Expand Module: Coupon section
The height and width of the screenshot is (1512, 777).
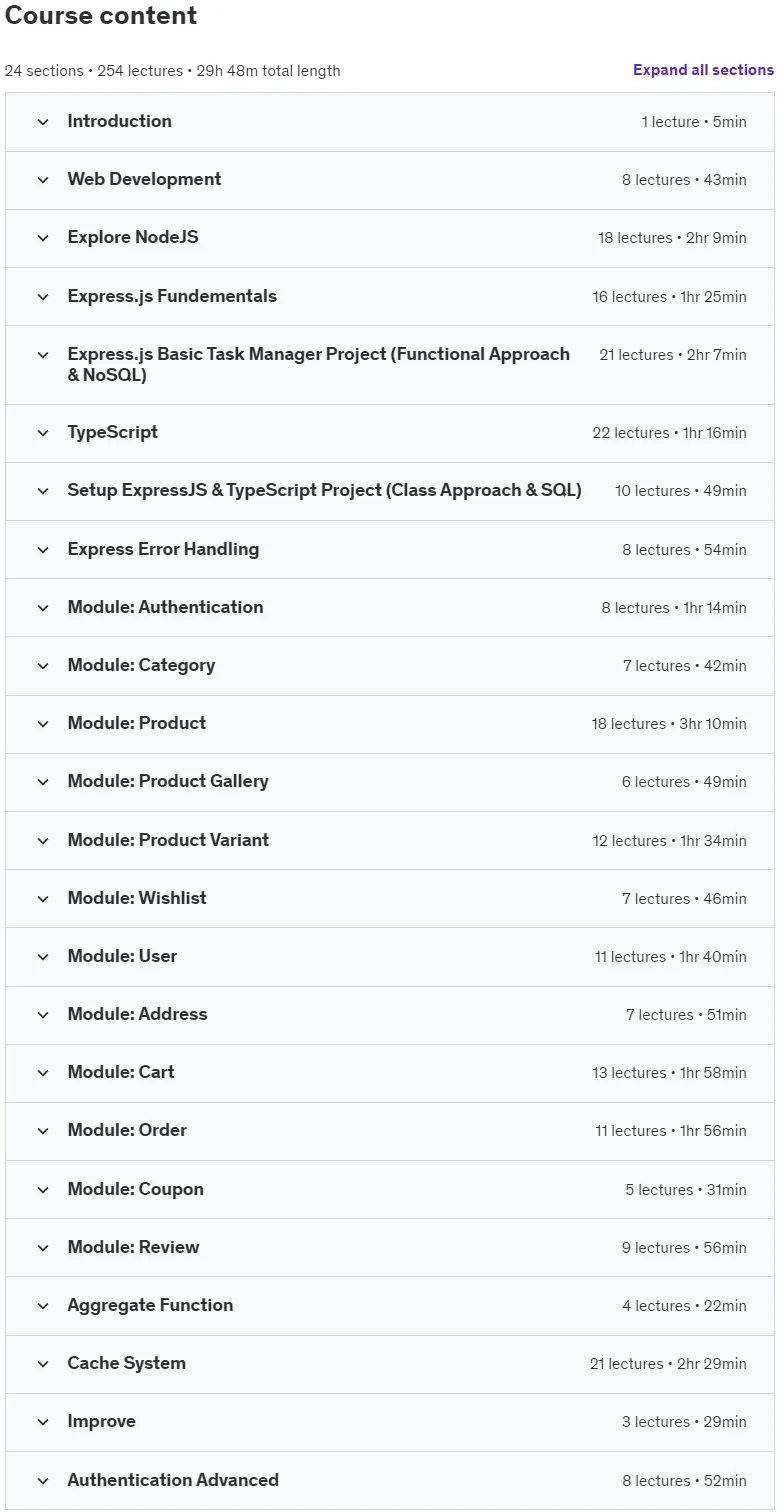(390, 1189)
